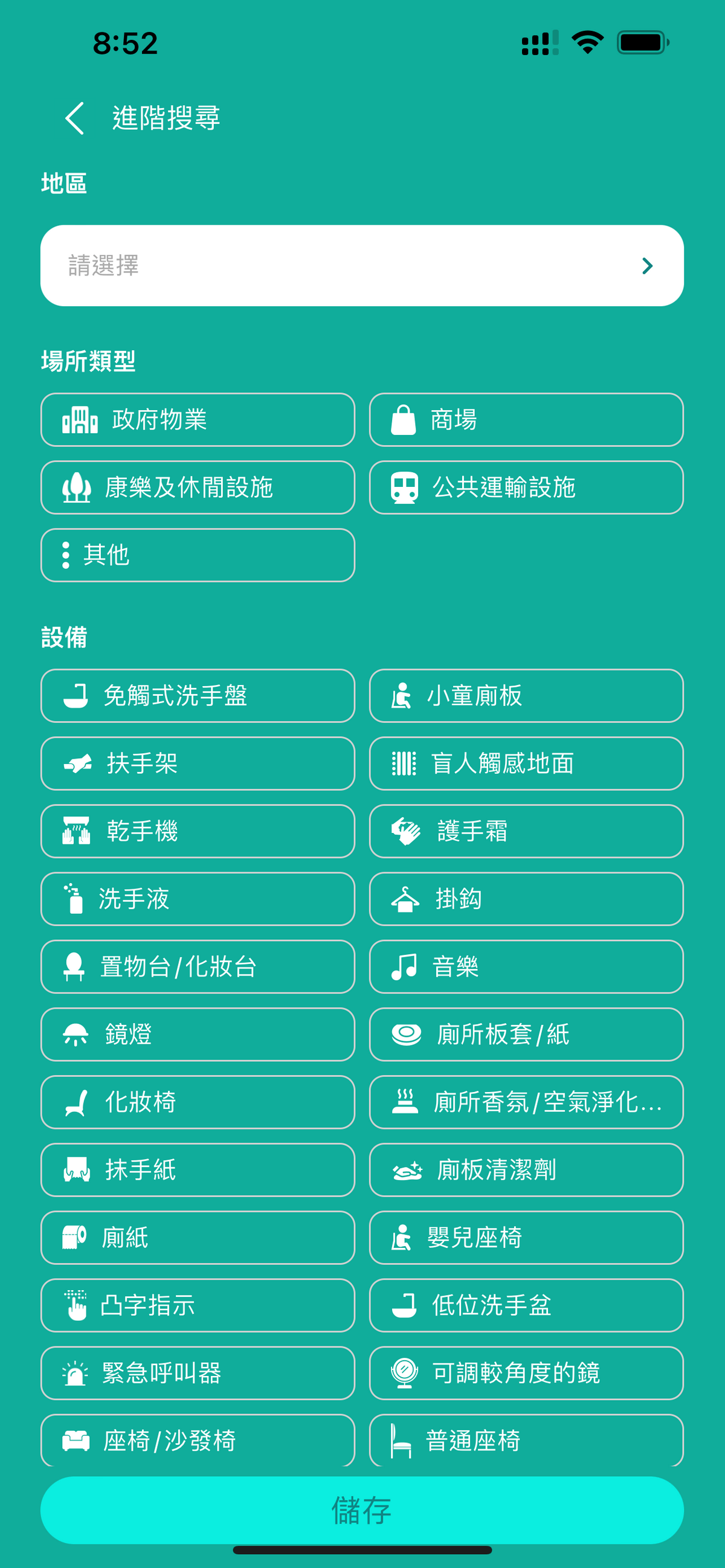Select 盲人觸感地面 equipment
The image size is (725, 1568).
click(x=526, y=763)
